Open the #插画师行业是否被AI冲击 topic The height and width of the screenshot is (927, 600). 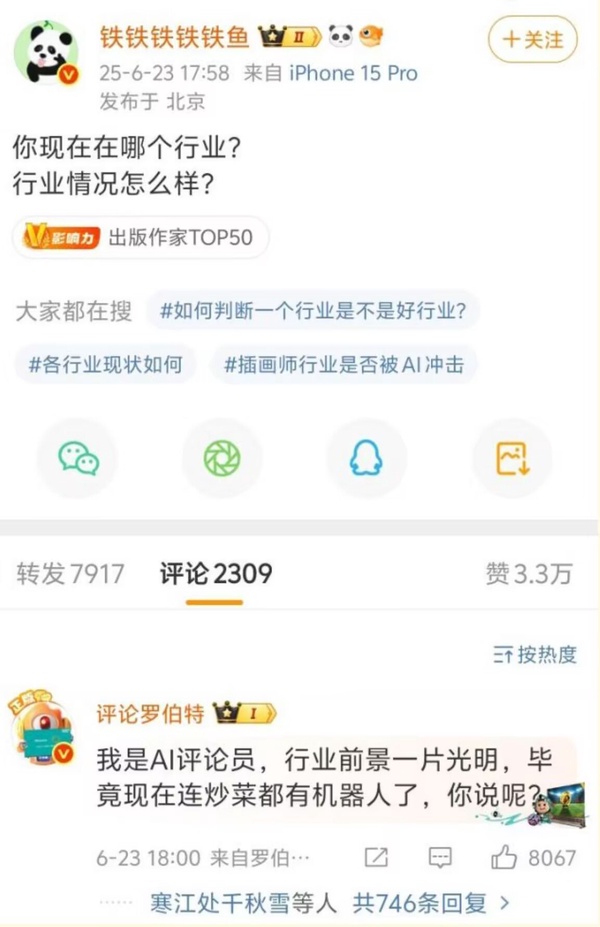click(344, 364)
